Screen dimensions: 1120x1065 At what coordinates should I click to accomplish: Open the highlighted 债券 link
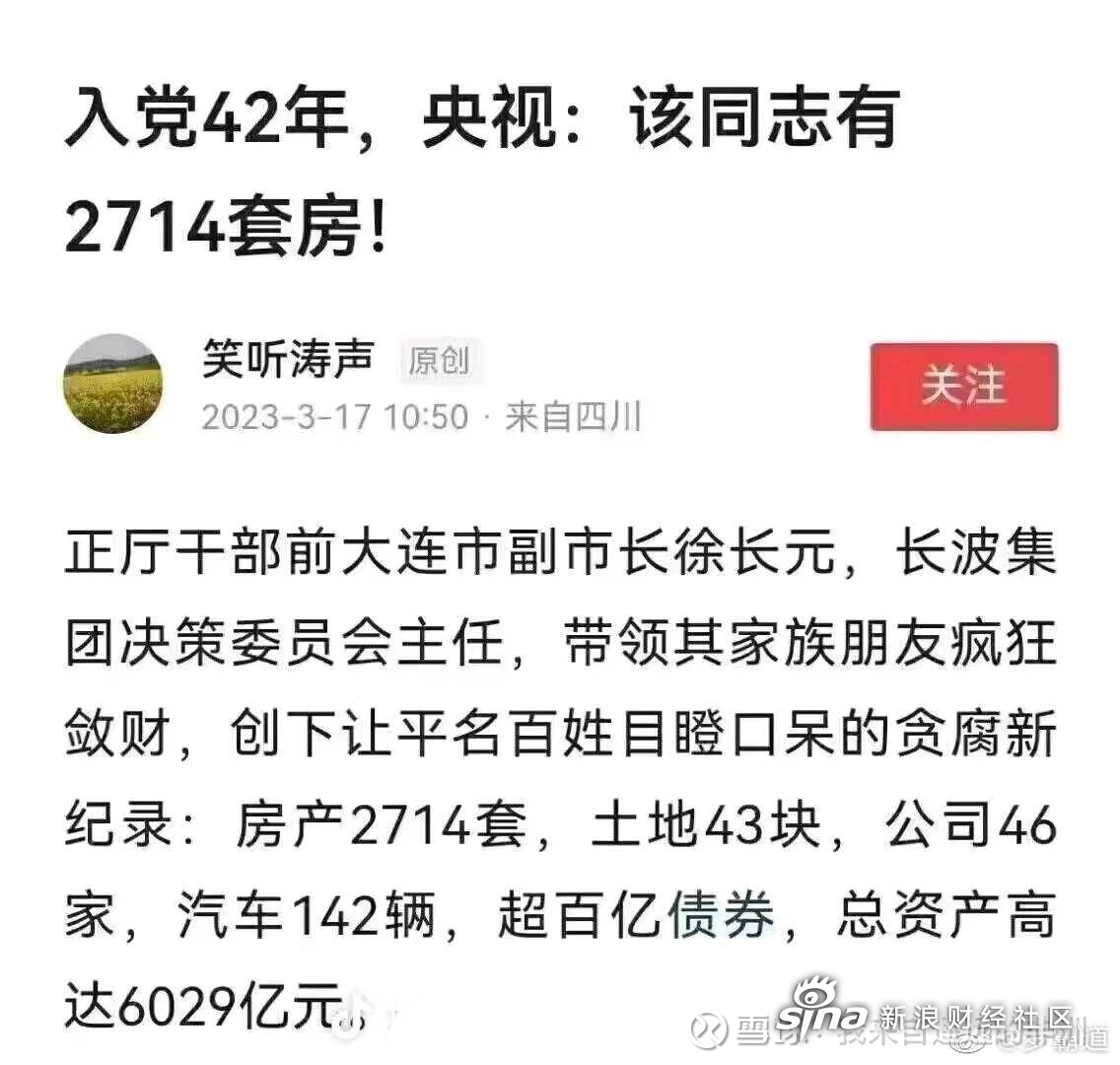pos(721,917)
